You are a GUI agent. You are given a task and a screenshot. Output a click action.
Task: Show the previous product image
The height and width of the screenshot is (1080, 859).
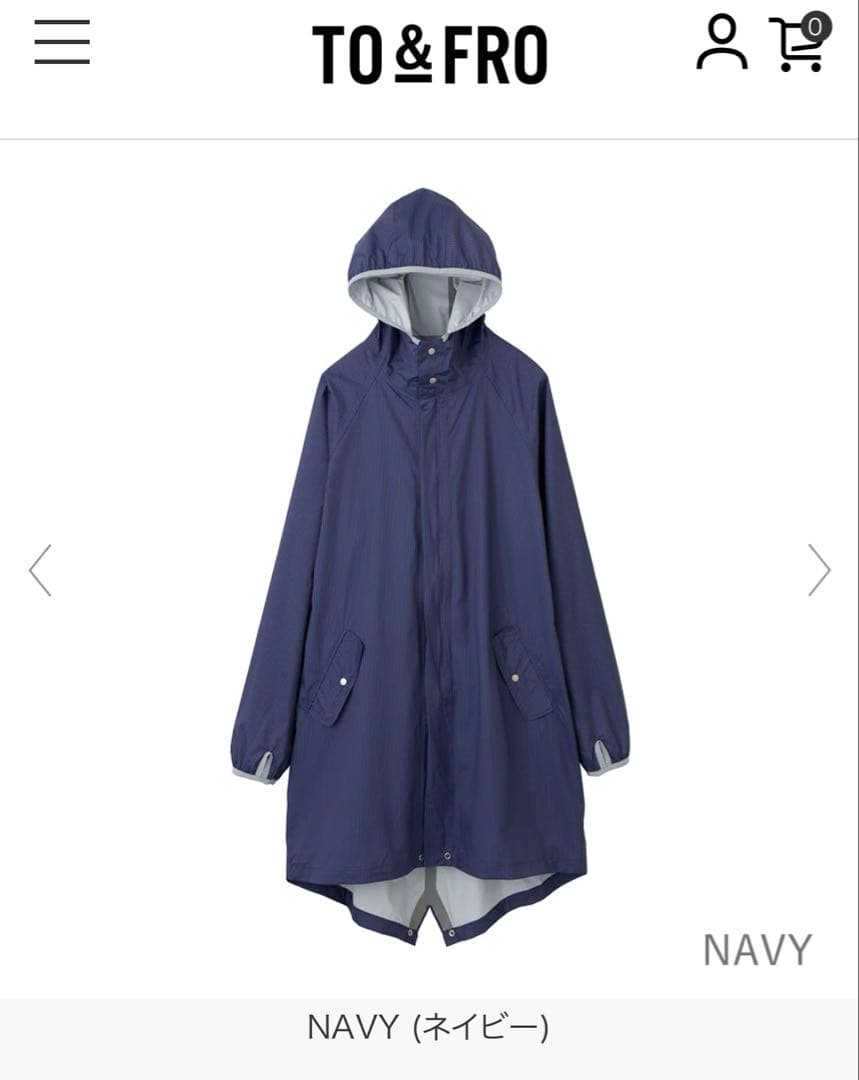point(40,570)
